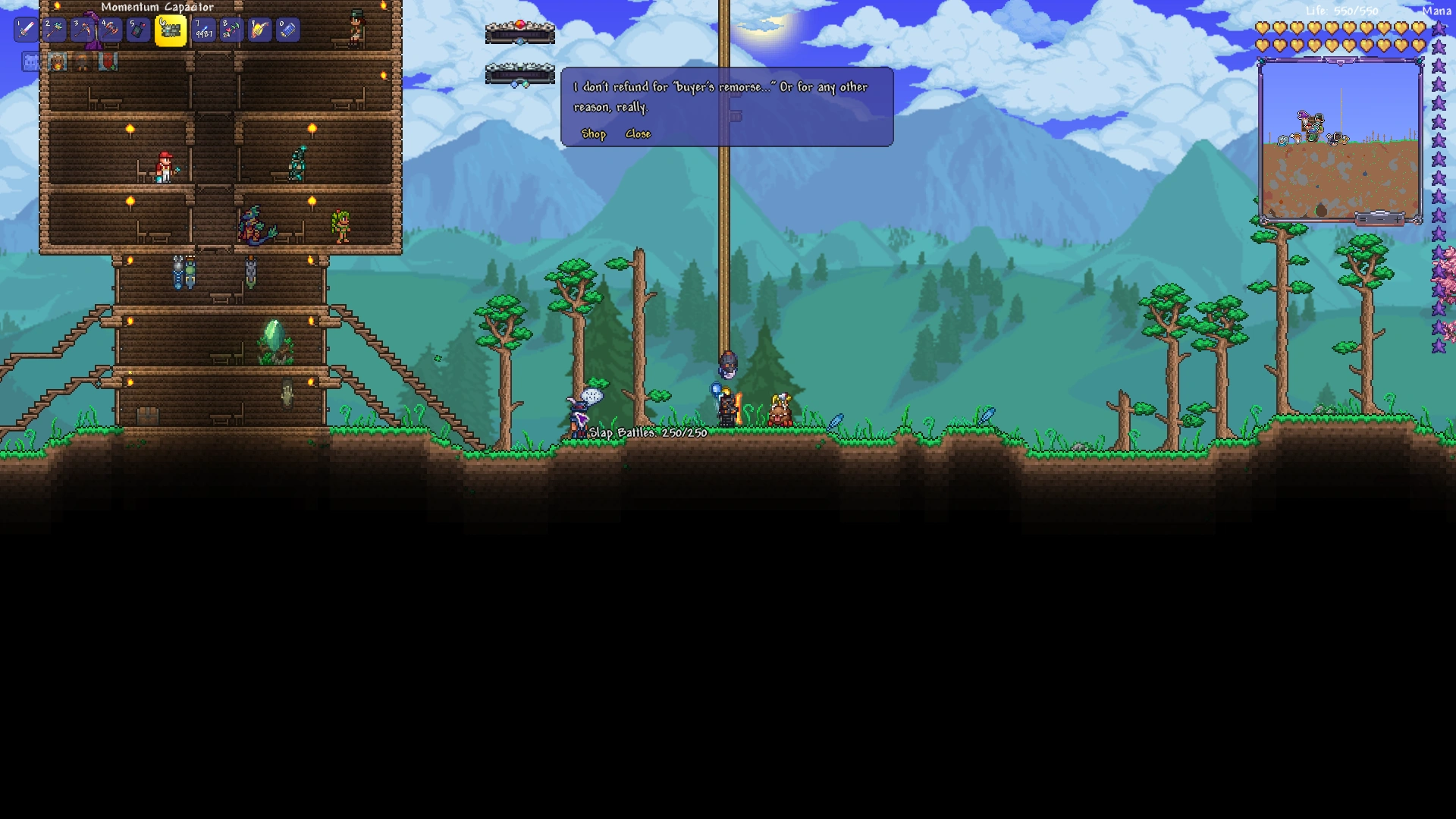Select hotbar slot 6 Momentum Capacitor

171,30
